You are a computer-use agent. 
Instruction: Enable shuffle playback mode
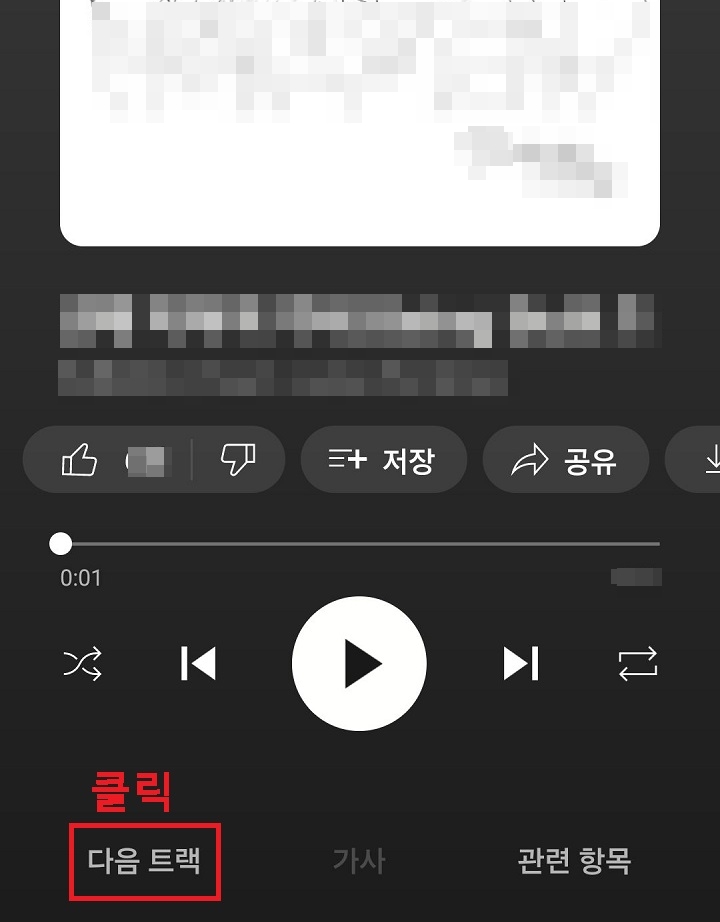point(82,663)
